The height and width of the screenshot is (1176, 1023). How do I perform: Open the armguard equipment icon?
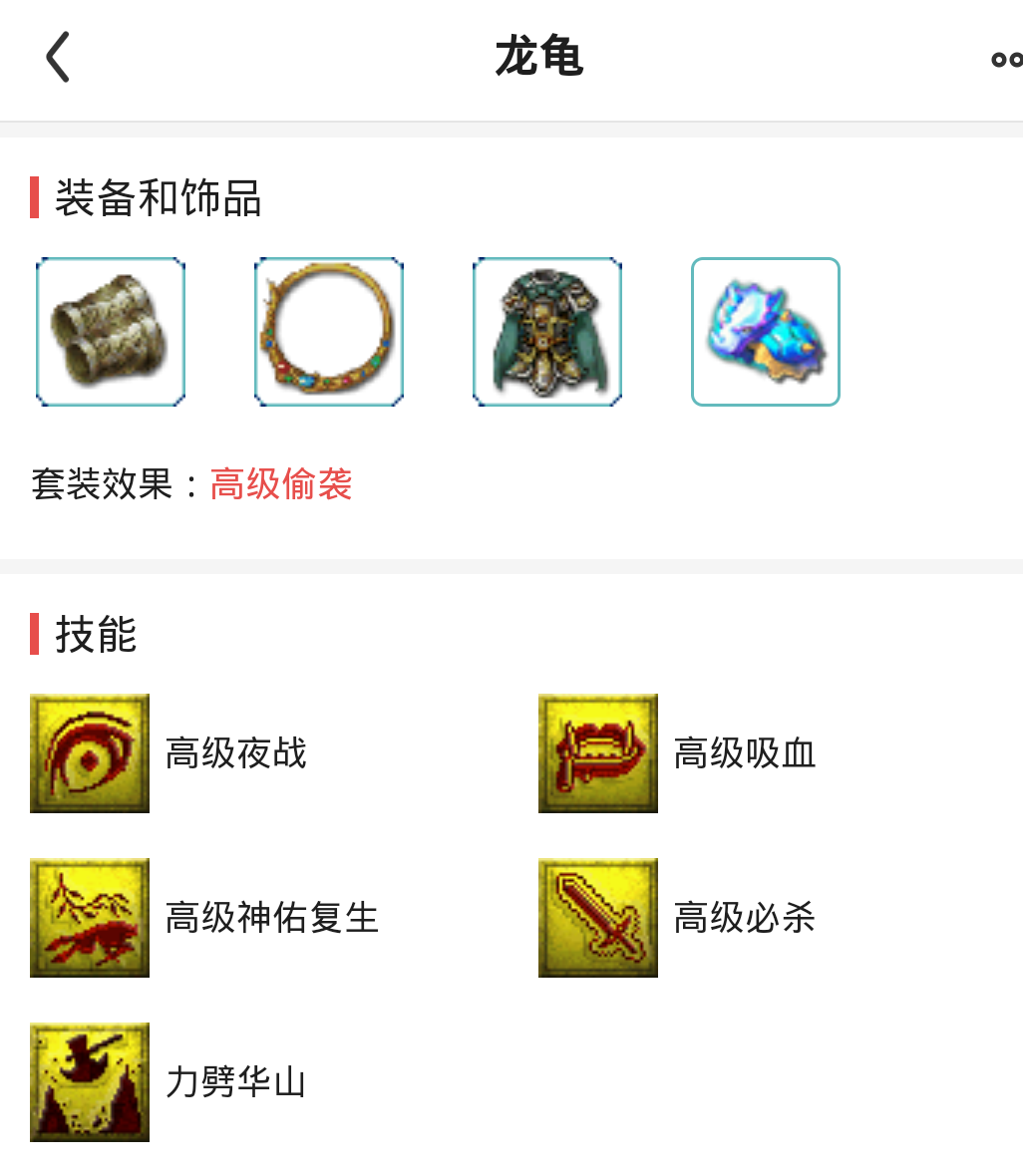pos(110,331)
